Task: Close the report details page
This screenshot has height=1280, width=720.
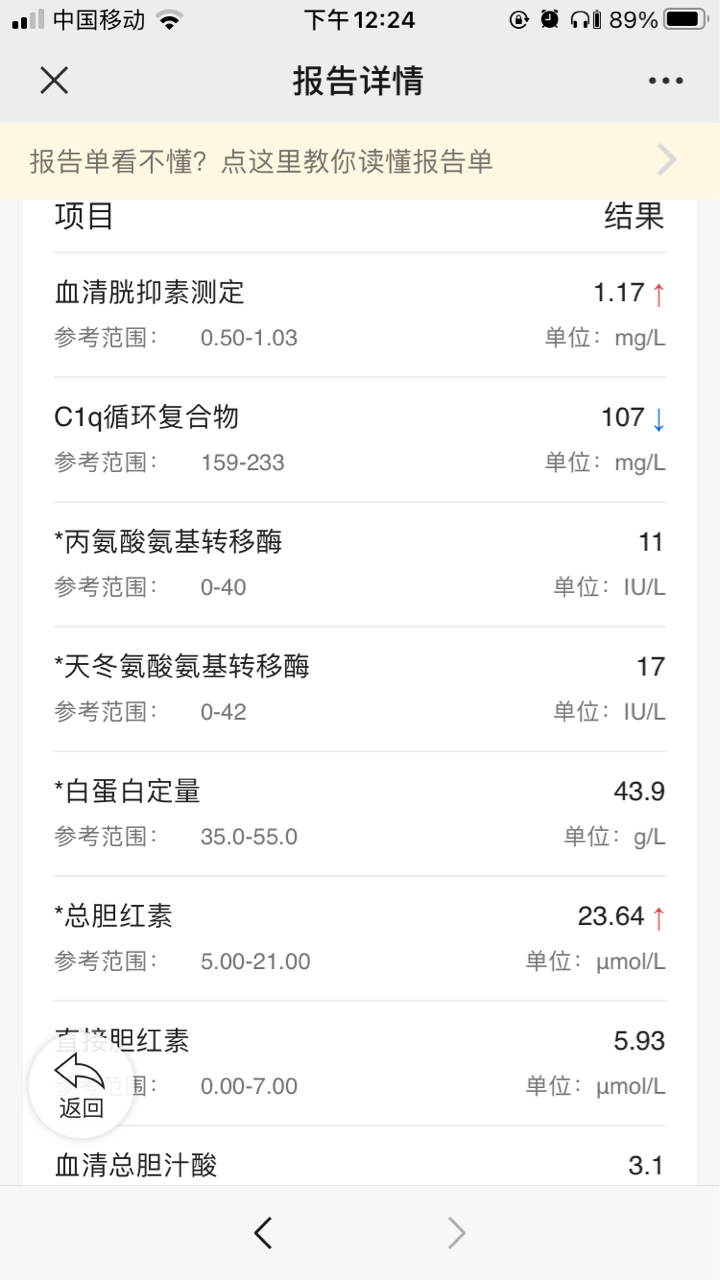Action: pos(54,80)
